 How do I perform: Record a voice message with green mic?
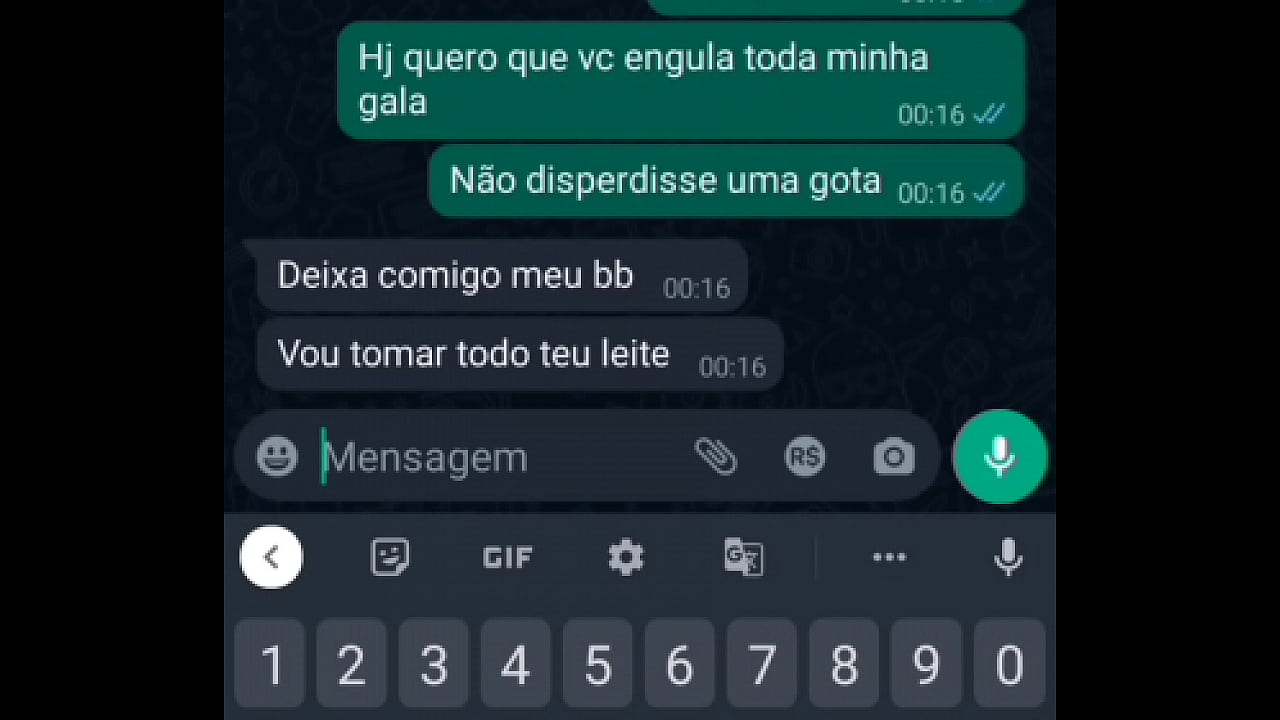1000,456
